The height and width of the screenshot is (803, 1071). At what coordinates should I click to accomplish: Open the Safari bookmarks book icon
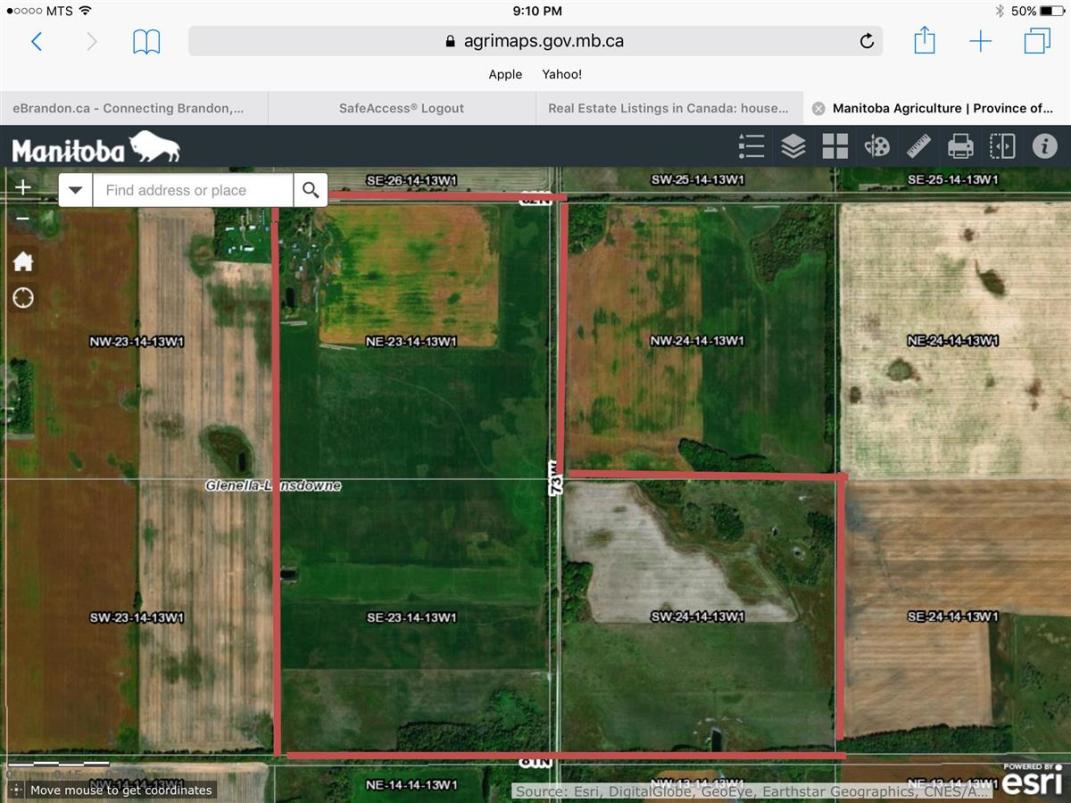coord(146,41)
